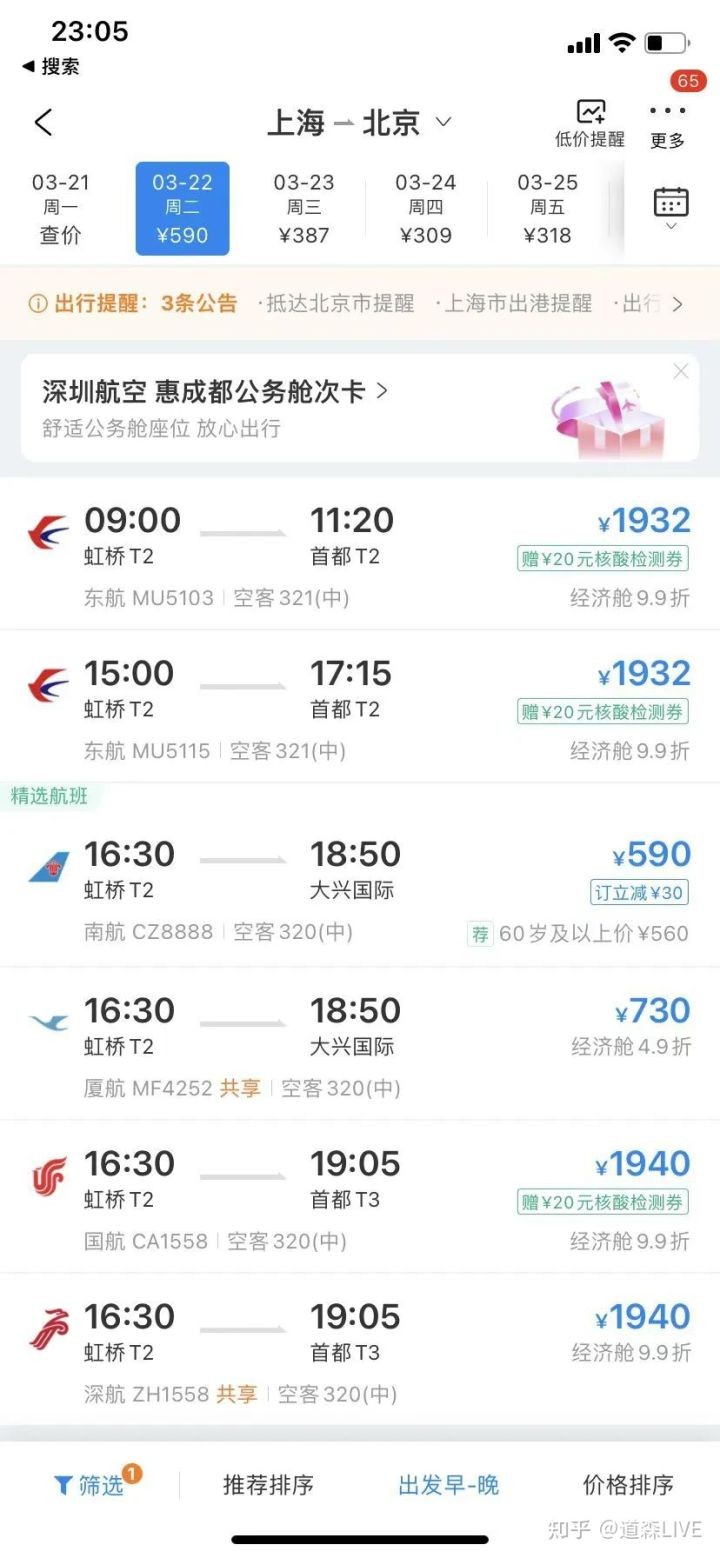Select date 03-23 周三 ¥387
This screenshot has height=1558, width=720.
304,208
